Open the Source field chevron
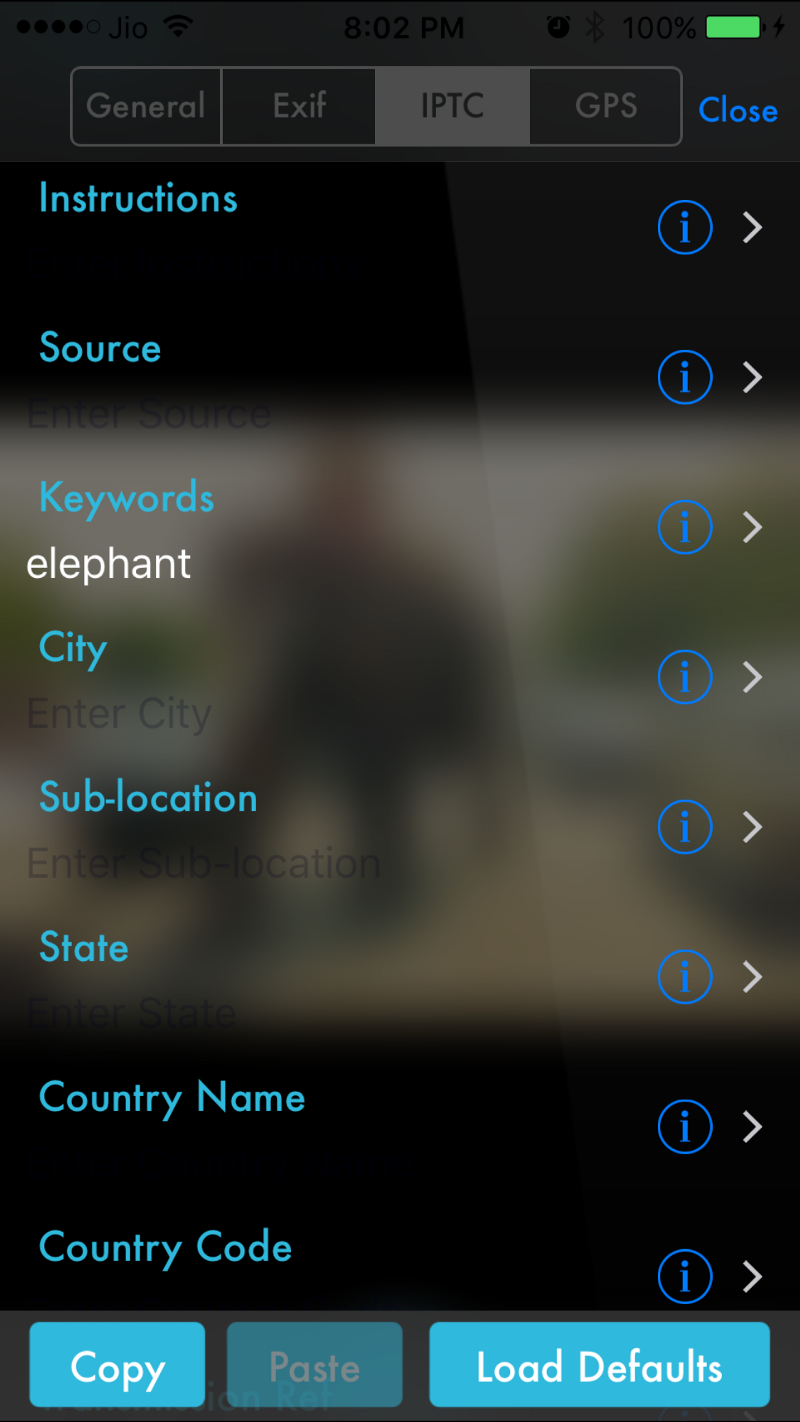 point(752,378)
